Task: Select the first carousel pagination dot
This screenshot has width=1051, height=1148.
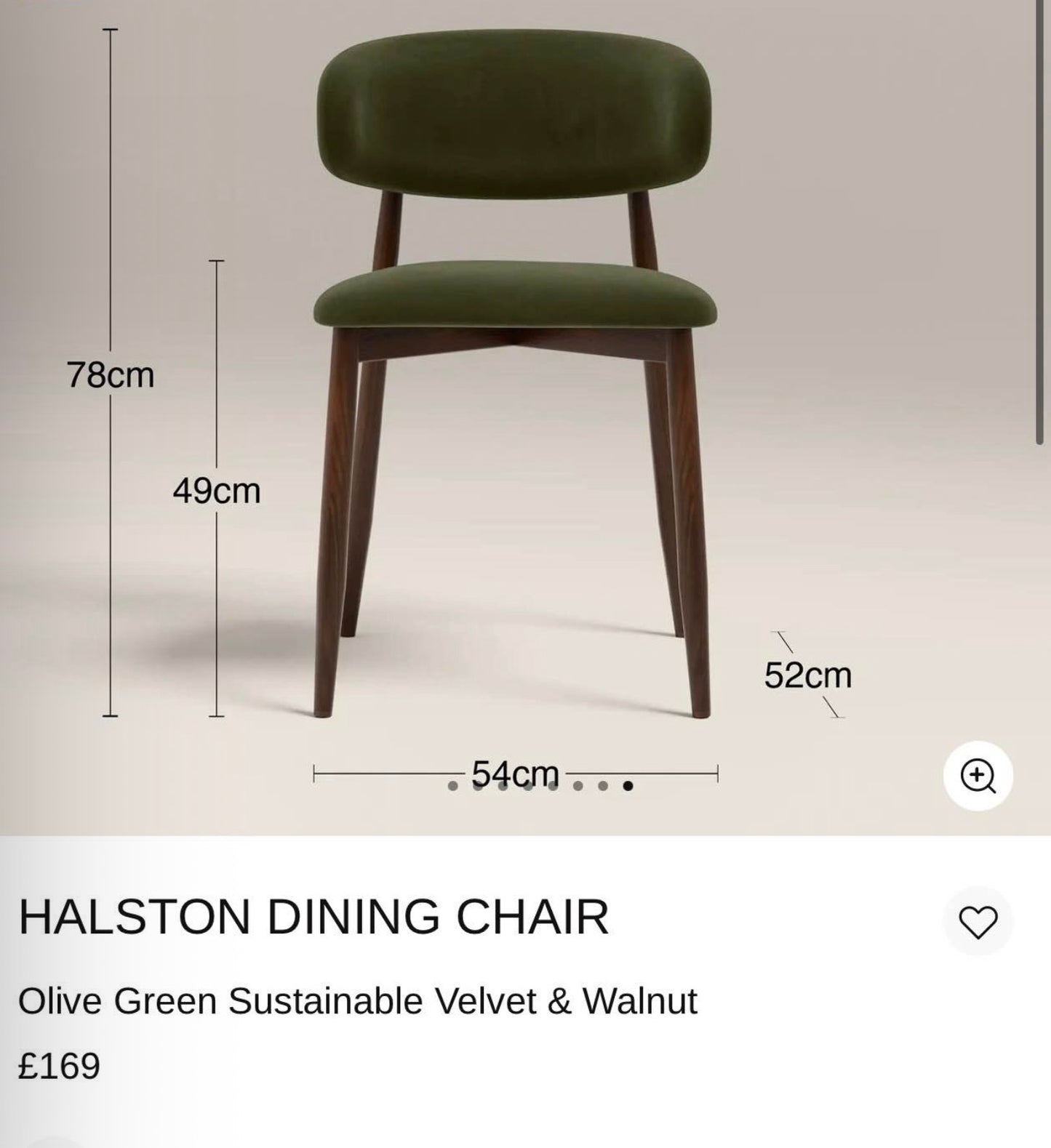Action: coord(452,786)
